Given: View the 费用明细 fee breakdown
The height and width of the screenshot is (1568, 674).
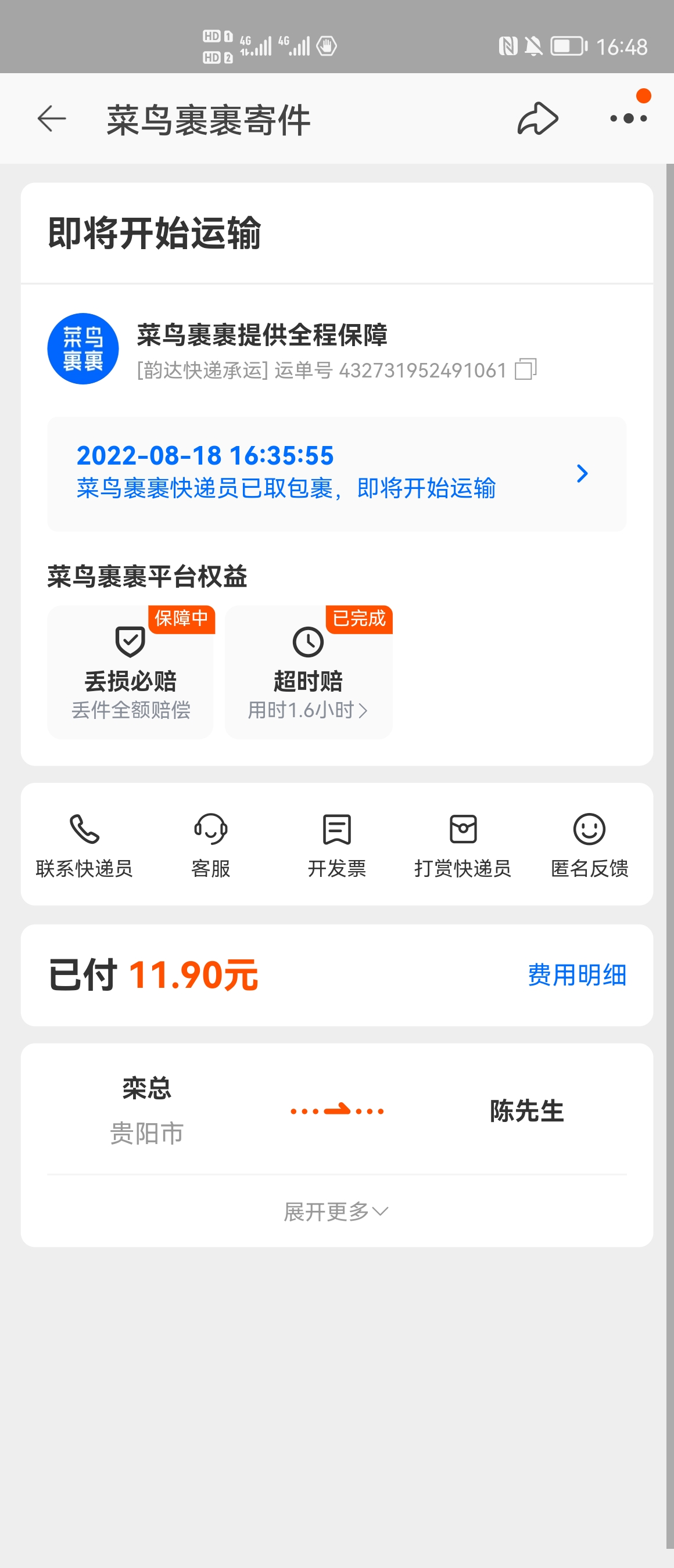Looking at the screenshot, I should click(x=576, y=975).
